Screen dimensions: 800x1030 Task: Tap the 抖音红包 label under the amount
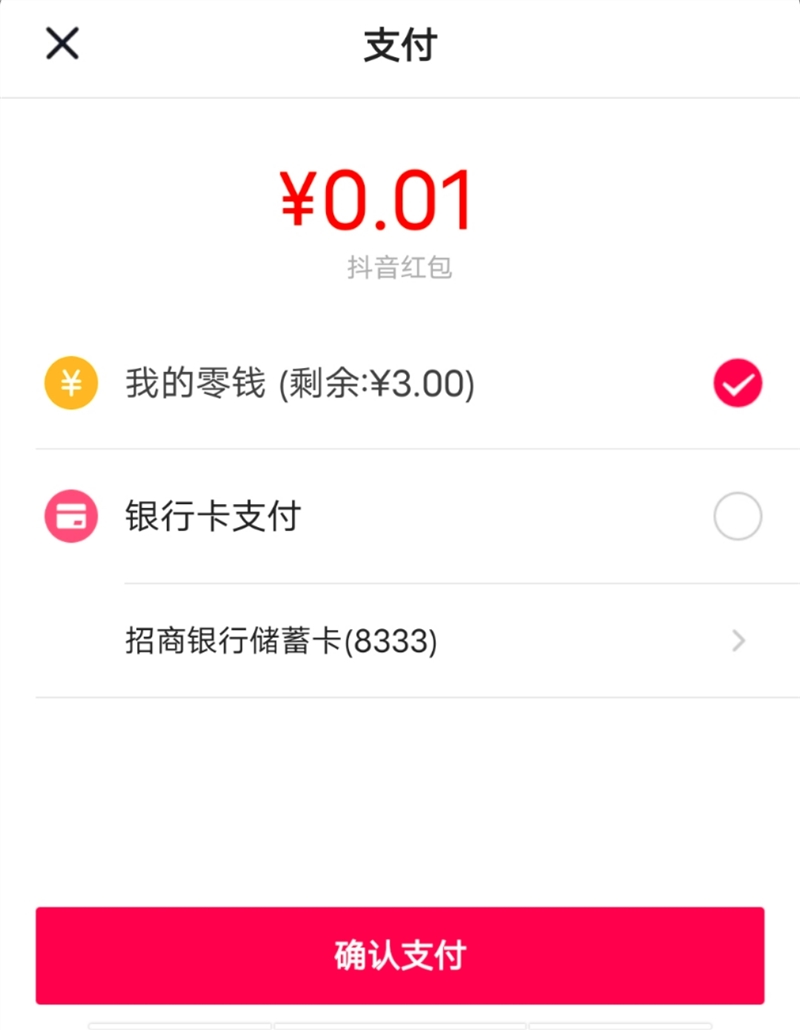click(x=400, y=267)
